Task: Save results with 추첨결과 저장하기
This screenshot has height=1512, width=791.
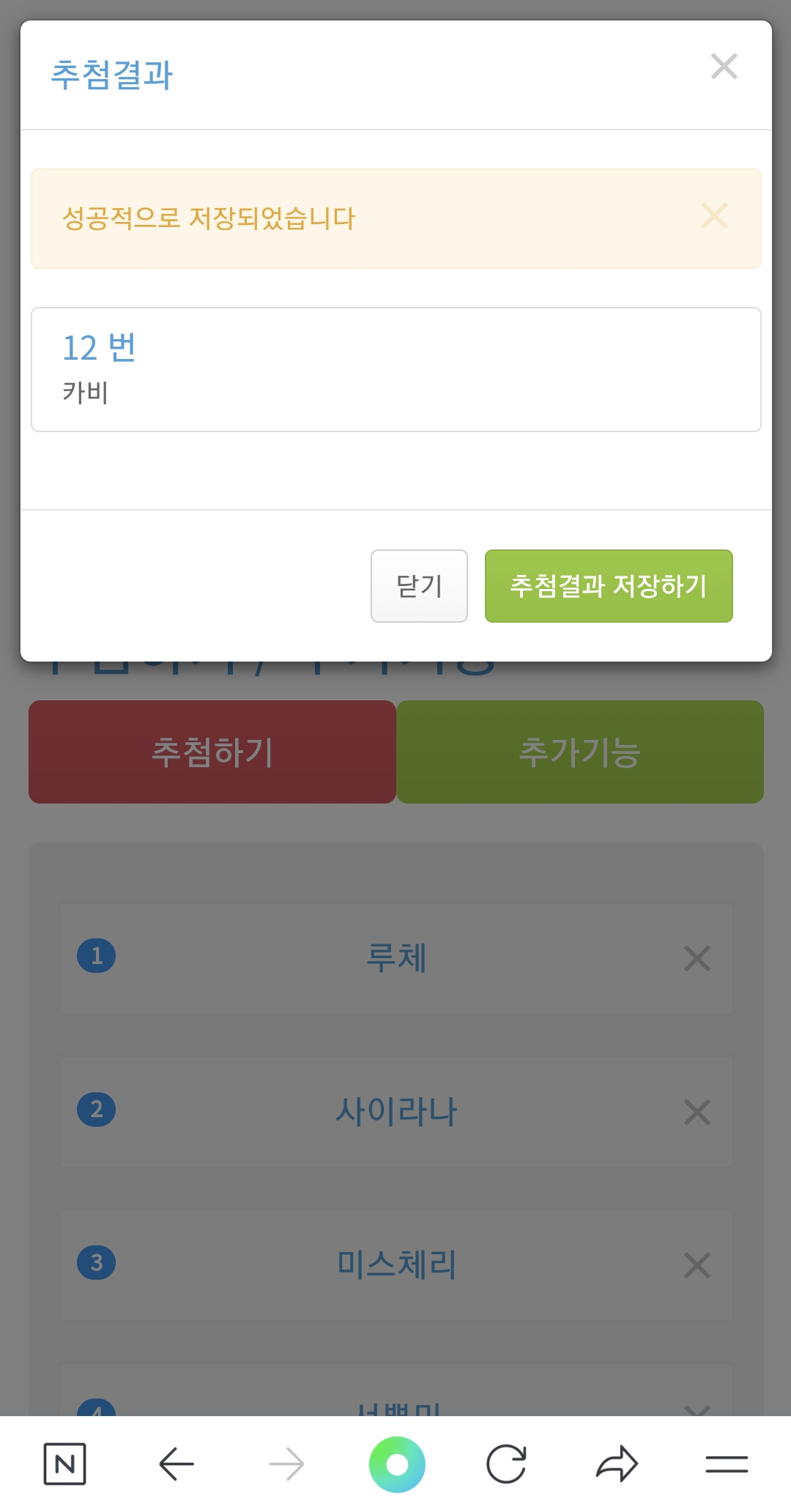Action: 609,586
